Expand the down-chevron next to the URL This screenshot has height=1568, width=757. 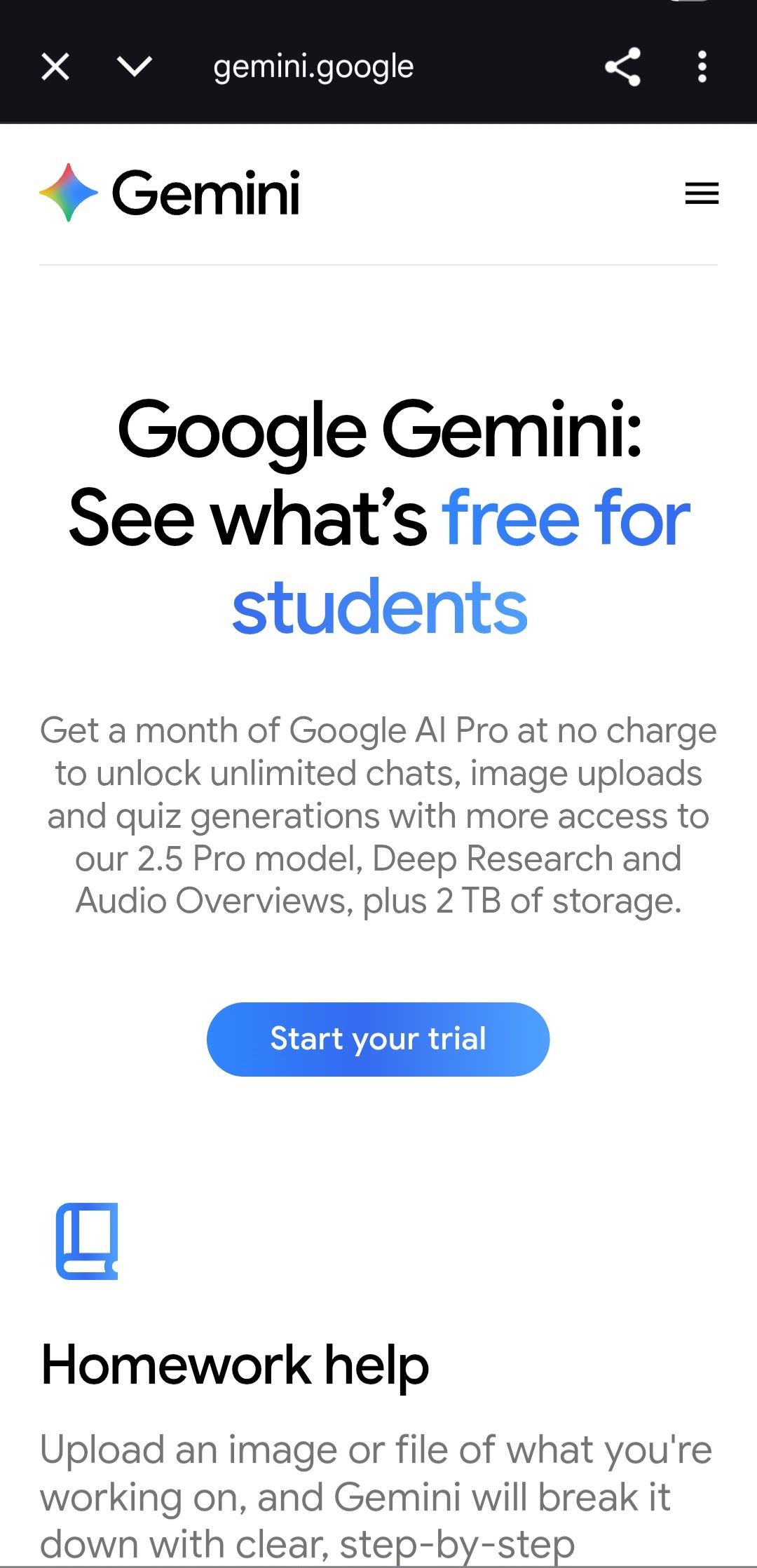pyautogui.click(x=134, y=67)
